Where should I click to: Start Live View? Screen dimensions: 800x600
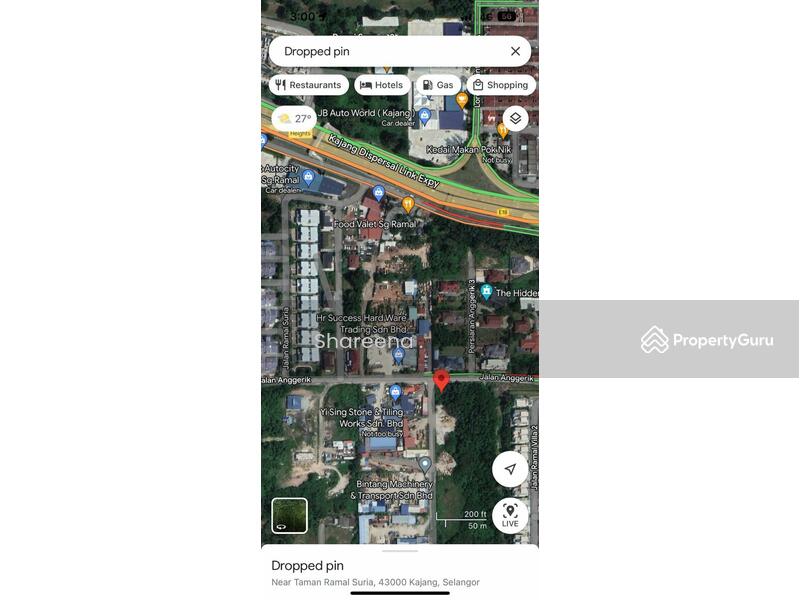[510, 515]
